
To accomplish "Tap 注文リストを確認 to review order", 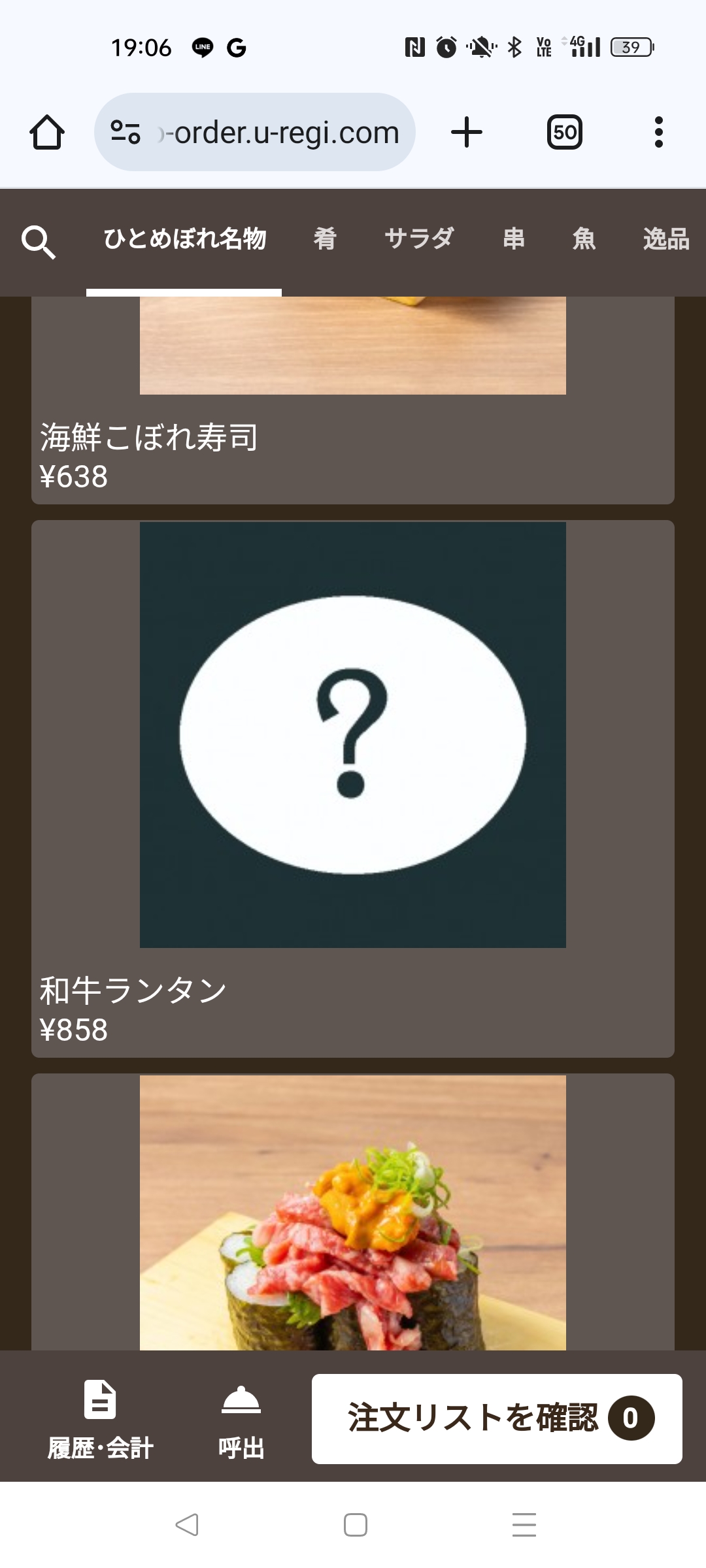I will coord(497,1418).
